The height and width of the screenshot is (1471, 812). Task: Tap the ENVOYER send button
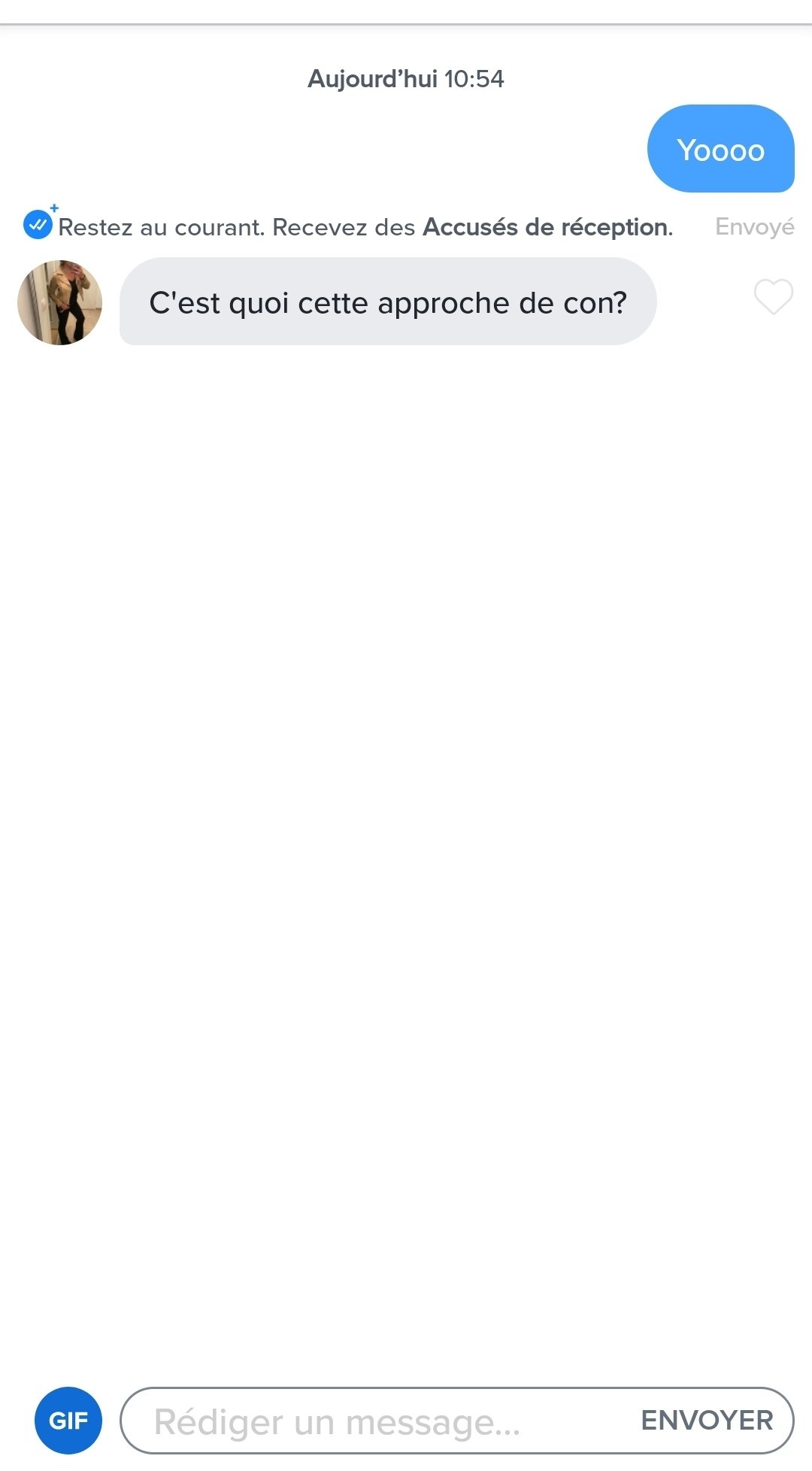click(x=707, y=1420)
